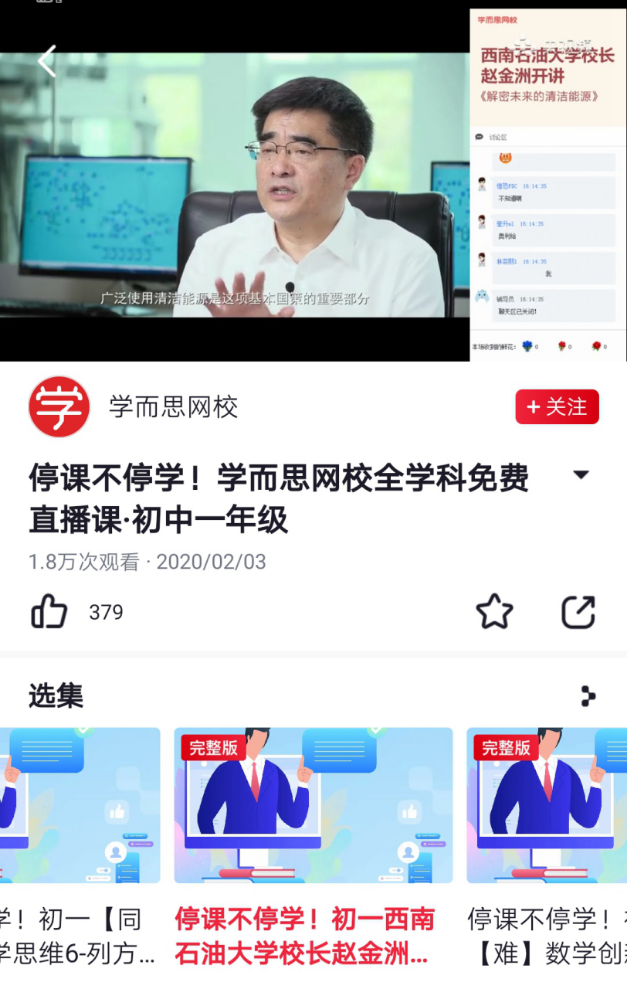Go back using the top-left arrow
Image resolution: width=628 pixels, height=989 pixels.
click(46, 61)
